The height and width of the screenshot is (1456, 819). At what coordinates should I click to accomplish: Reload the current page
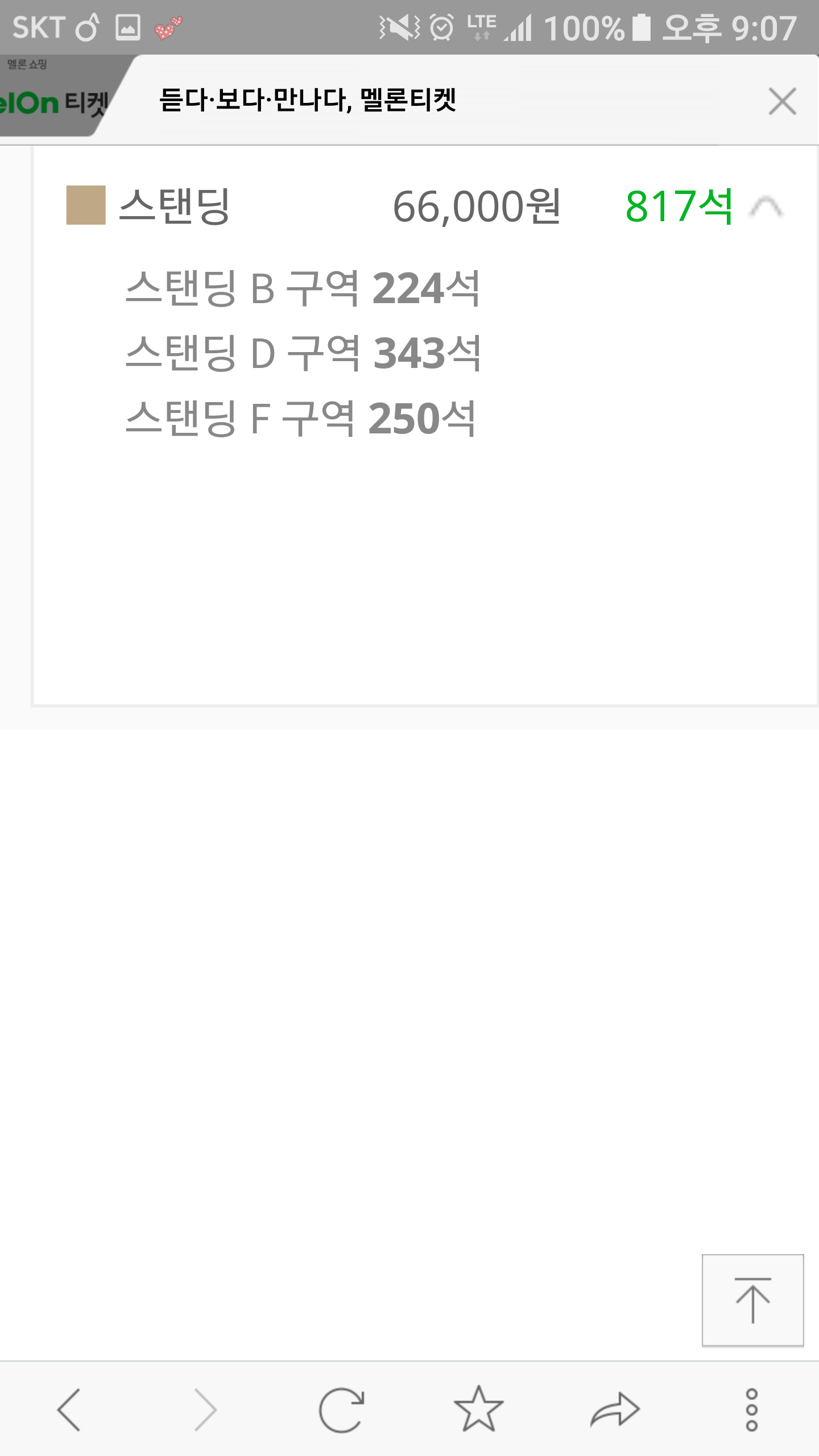click(341, 1409)
